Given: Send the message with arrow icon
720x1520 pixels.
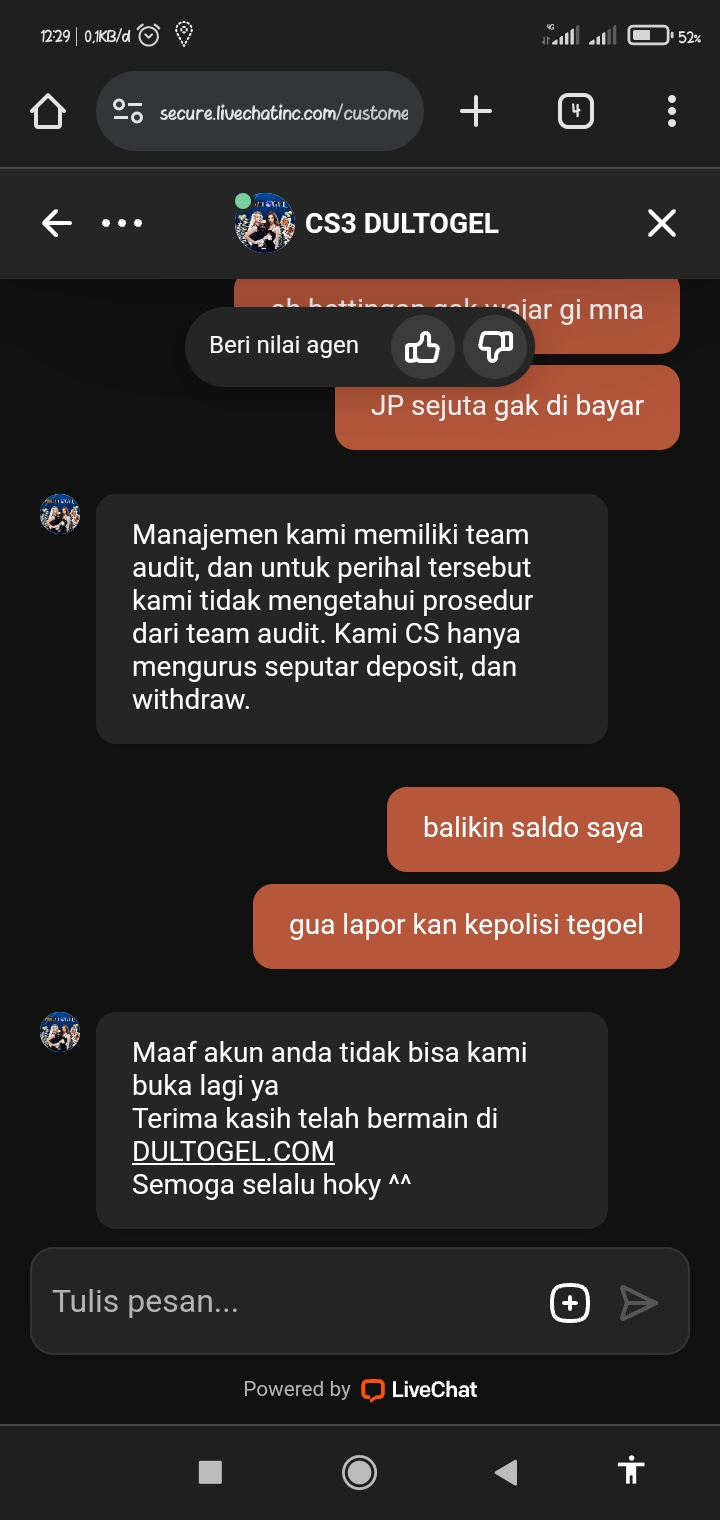Looking at the screenshot, I should pyautogui.click(x=639, y=1302).
